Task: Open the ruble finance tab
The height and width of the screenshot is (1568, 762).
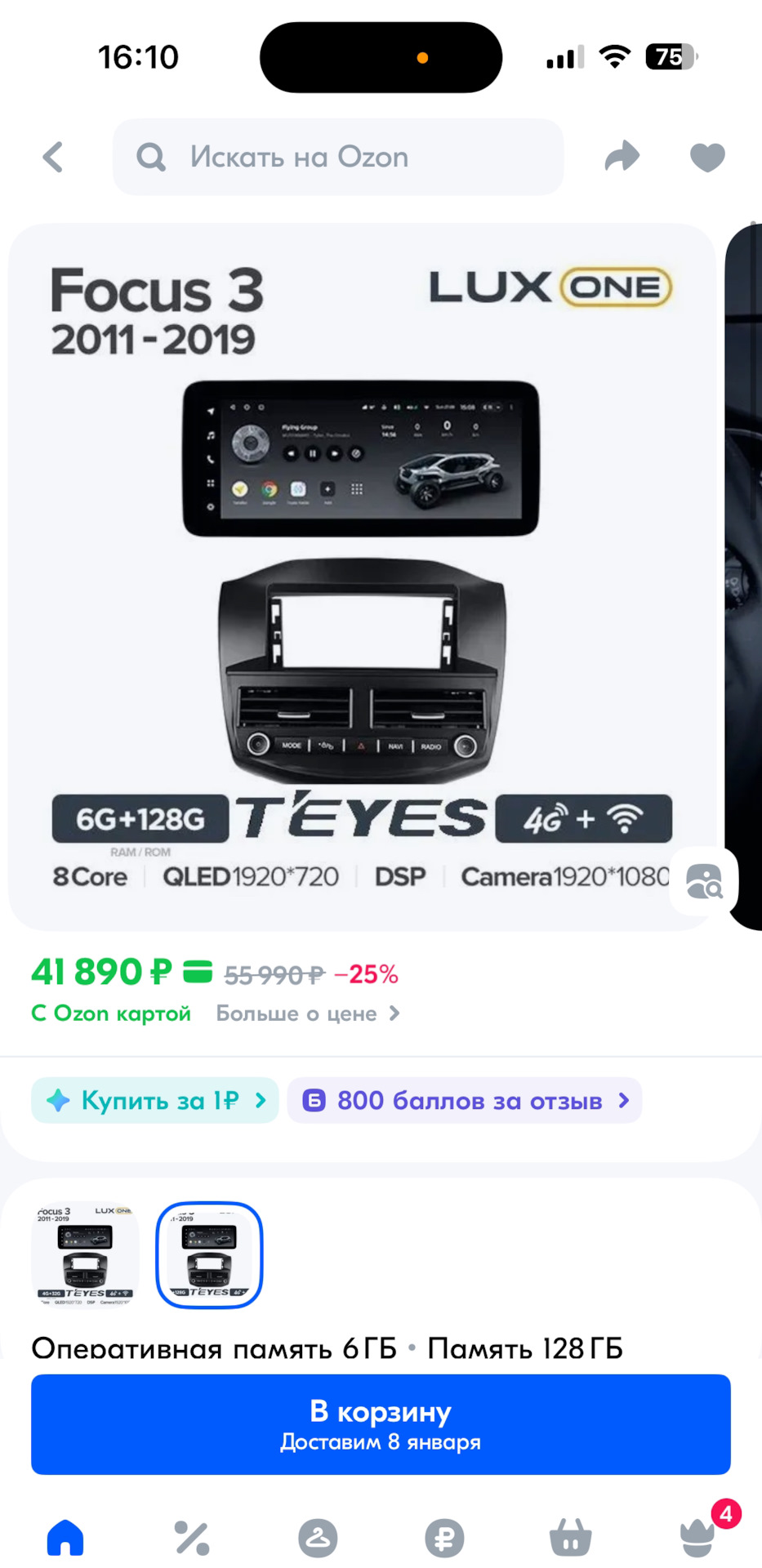Action: (444, 1539)
